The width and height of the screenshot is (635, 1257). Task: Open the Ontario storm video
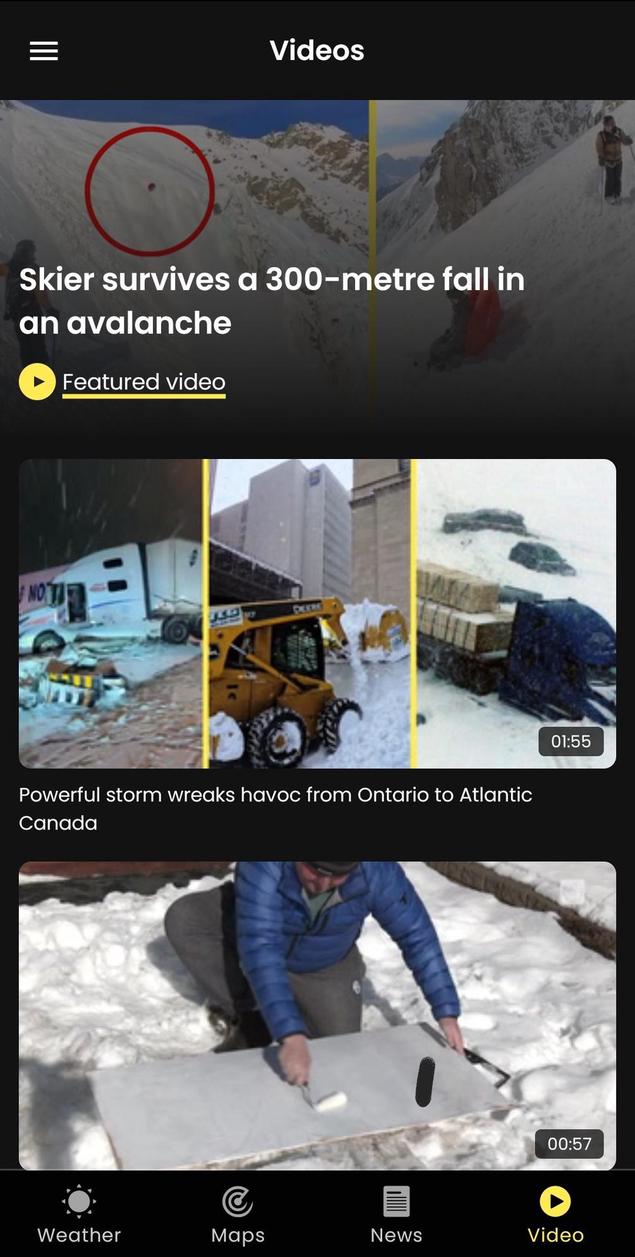(x=317, y=613)
